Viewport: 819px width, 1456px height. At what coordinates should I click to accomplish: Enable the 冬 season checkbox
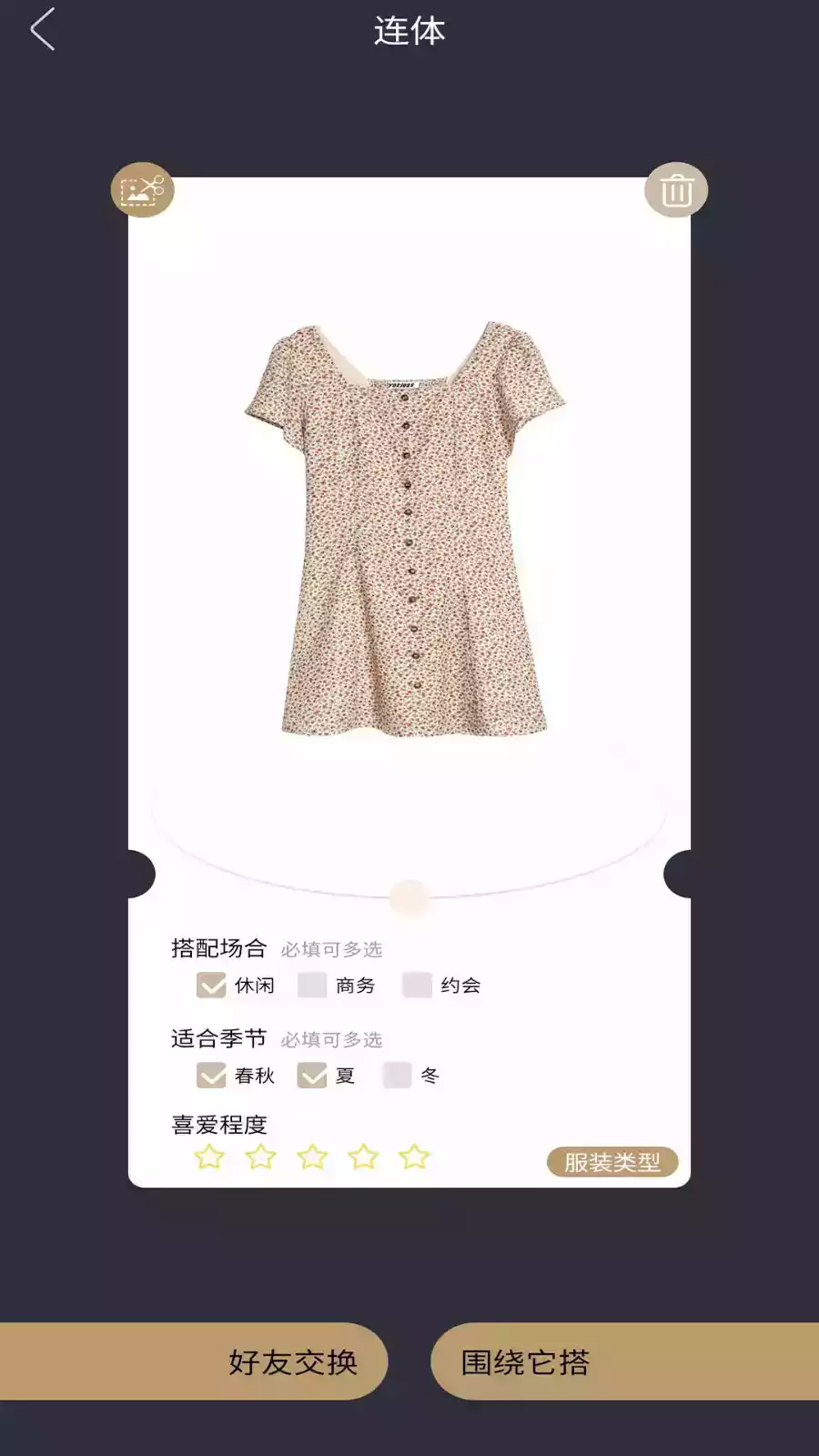[x=397, y=1075]
